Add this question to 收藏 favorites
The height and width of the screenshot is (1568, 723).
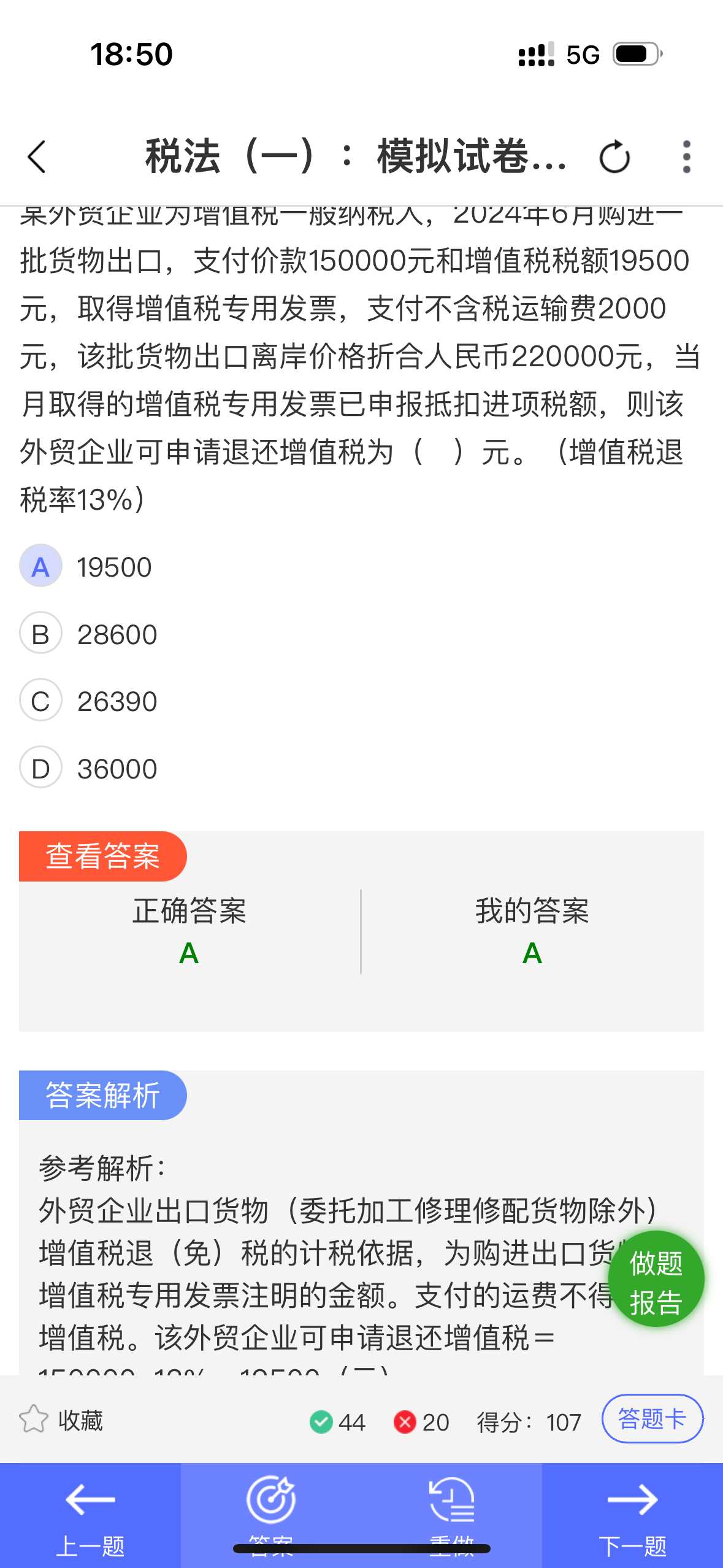coord(61,1420)
